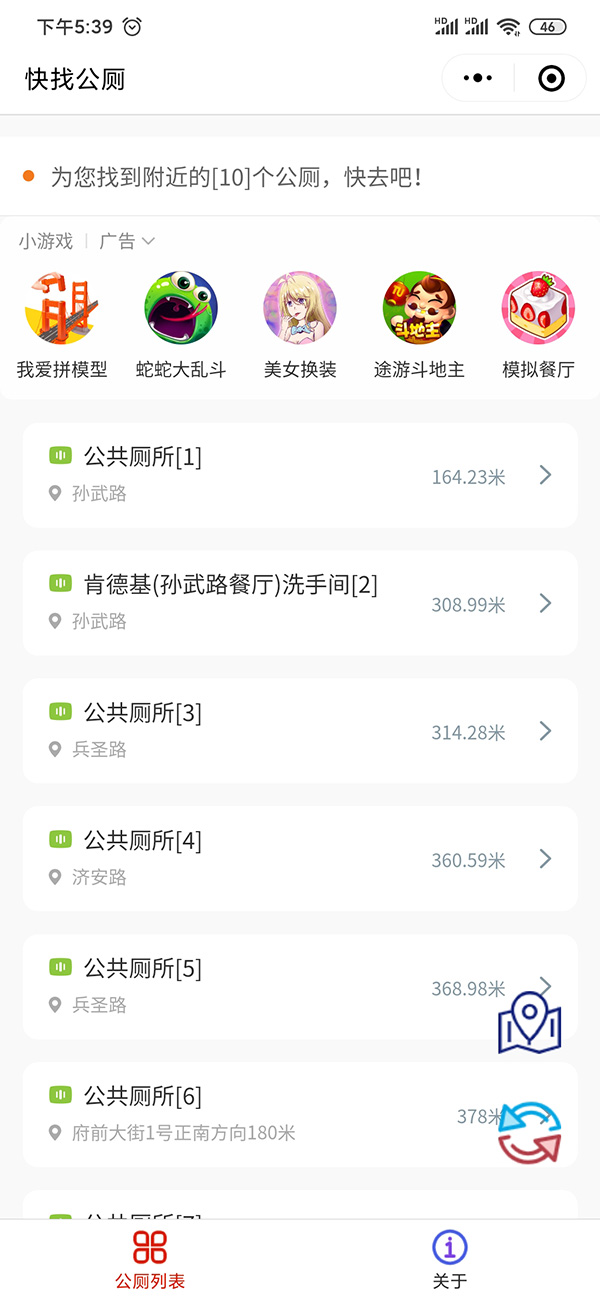
Task: Refresh the nearby toilet list
Action: pyautogui.click(x=530, y=1133)
